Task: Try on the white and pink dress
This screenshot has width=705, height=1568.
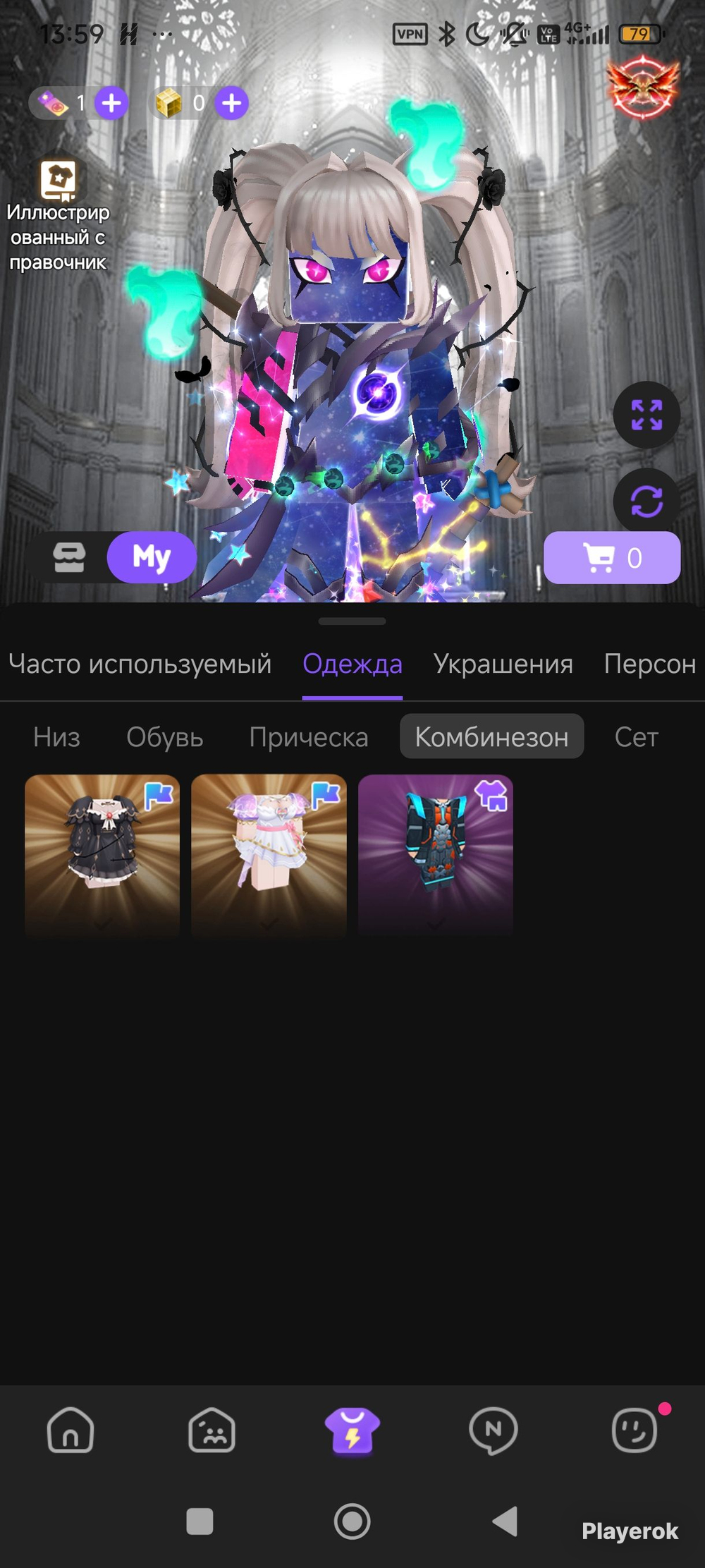Action: [x=269, y=853]
